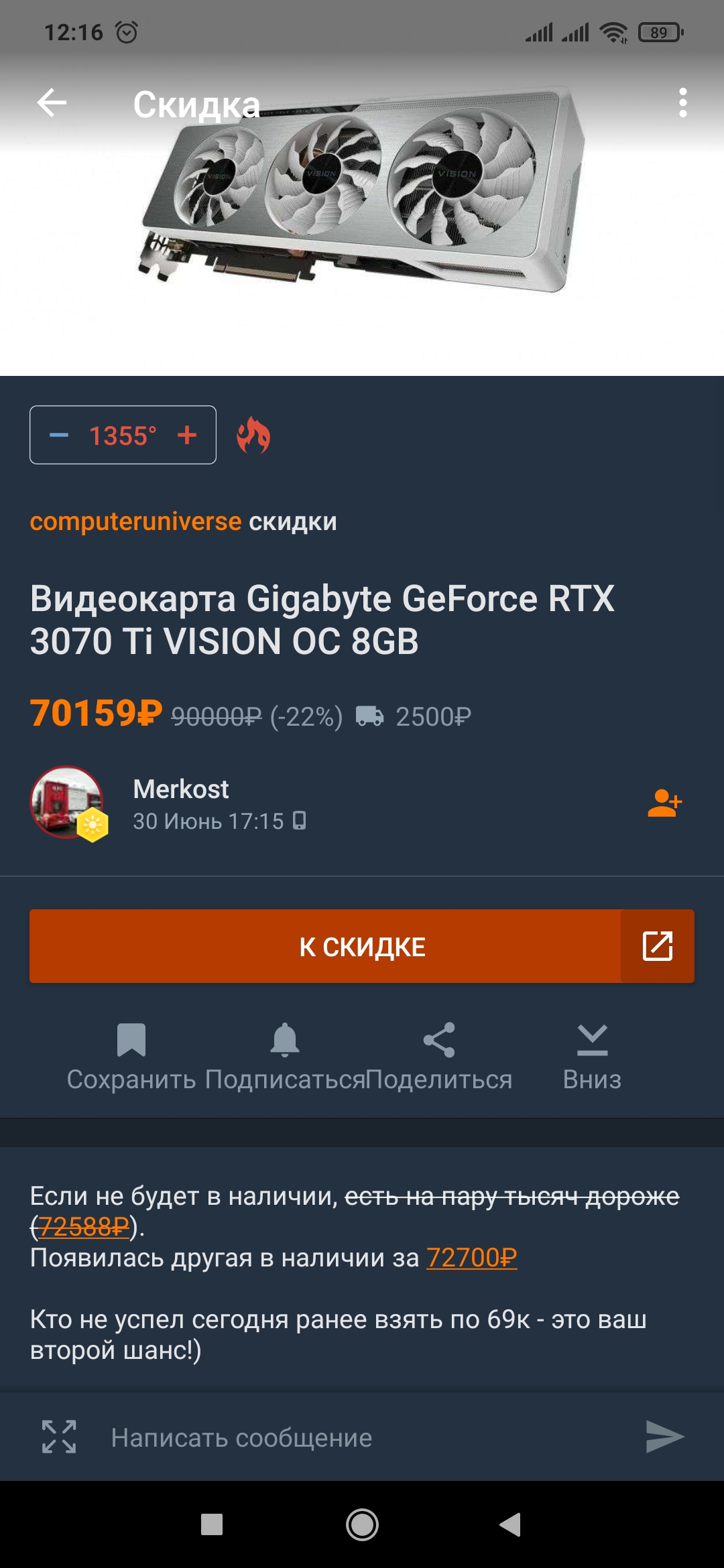Open Merkost's user profile
Viewport: 724px width, 1568px height.
coord(181,789)
